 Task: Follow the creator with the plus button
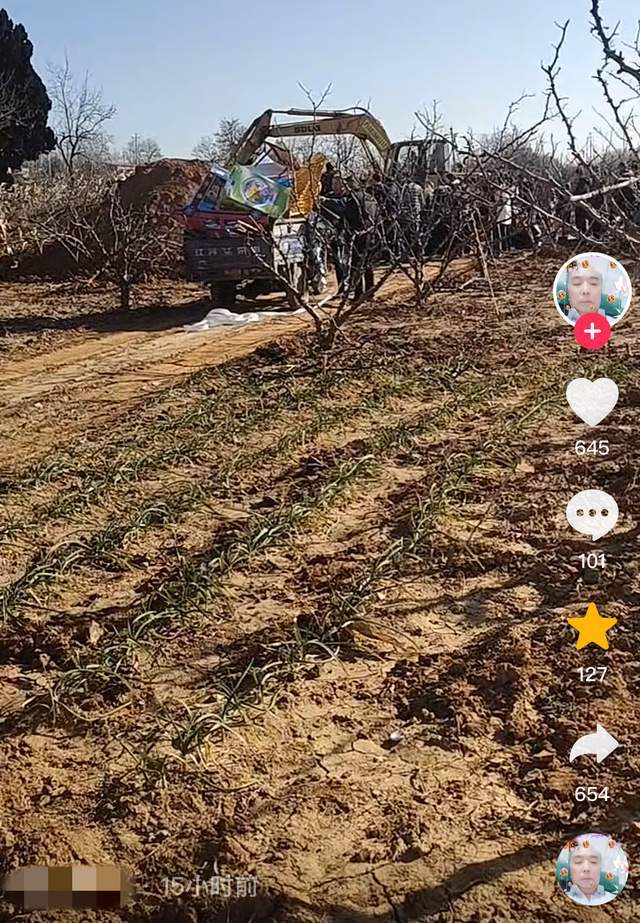tap(592, 331)
